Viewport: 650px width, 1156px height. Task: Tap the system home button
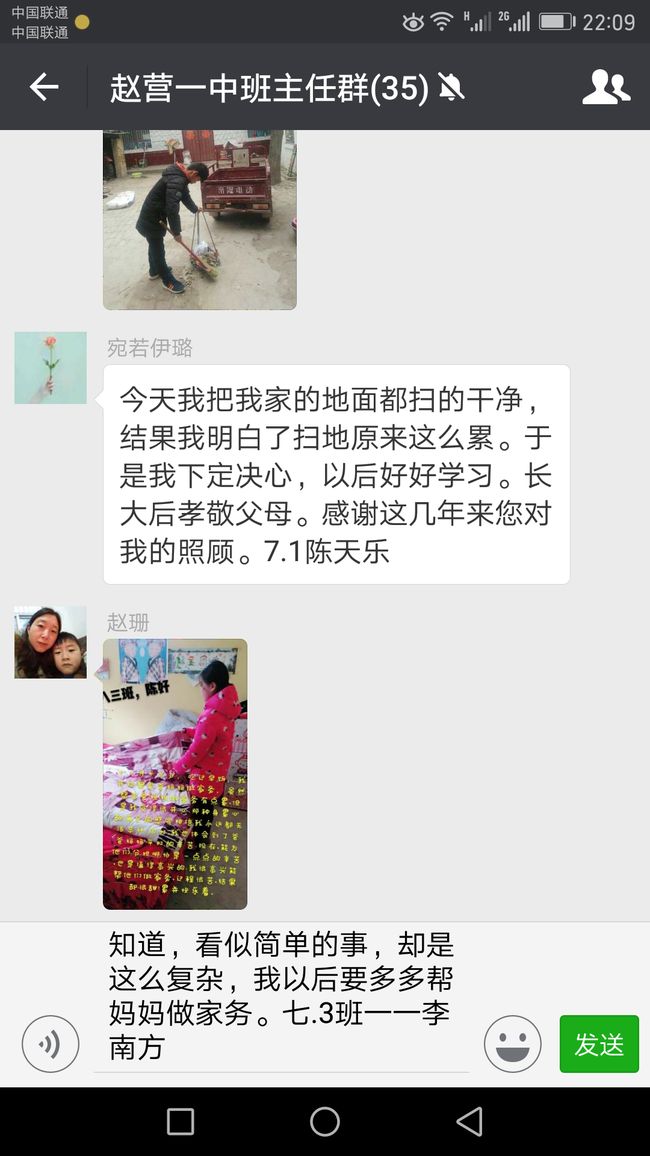324,1121
